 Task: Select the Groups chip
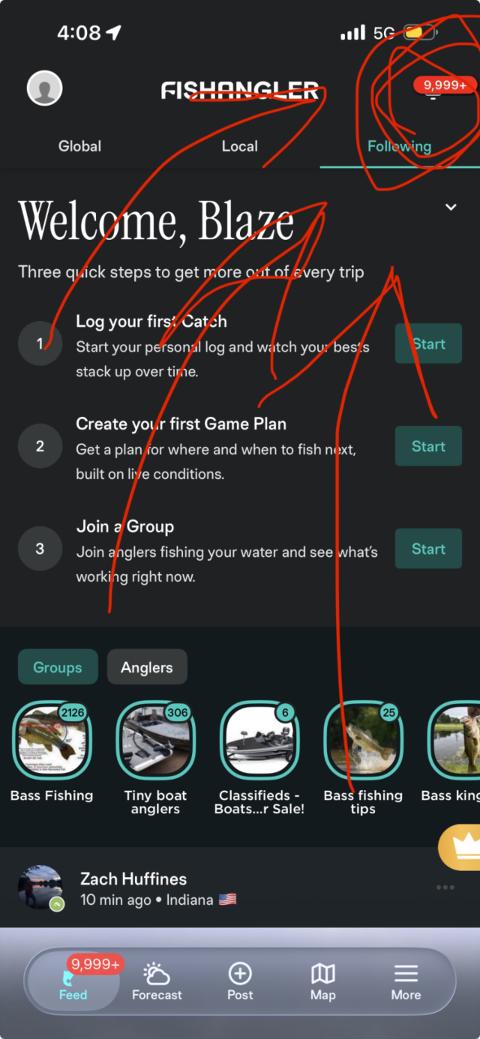point(58,667)
